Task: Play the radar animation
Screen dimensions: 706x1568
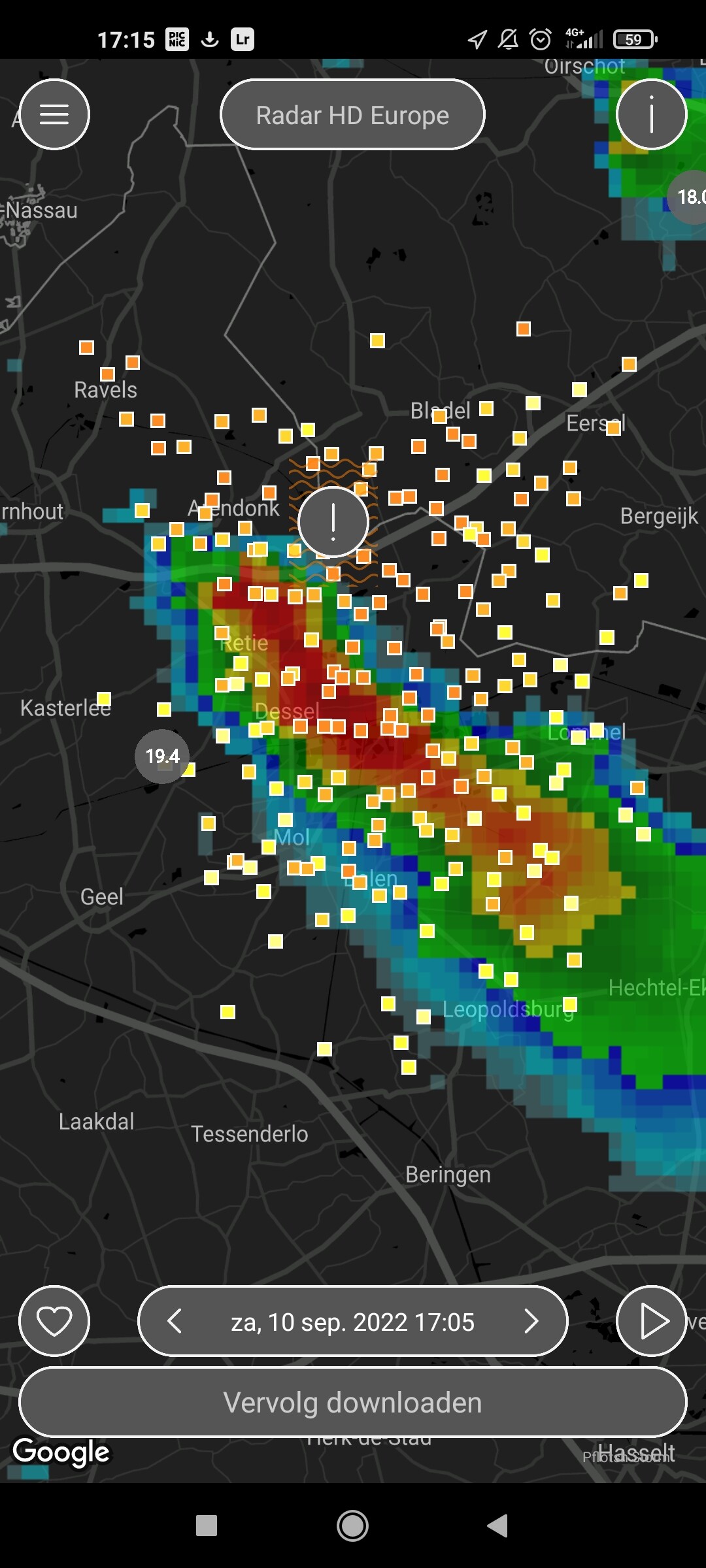Action: pos(652,1321)
